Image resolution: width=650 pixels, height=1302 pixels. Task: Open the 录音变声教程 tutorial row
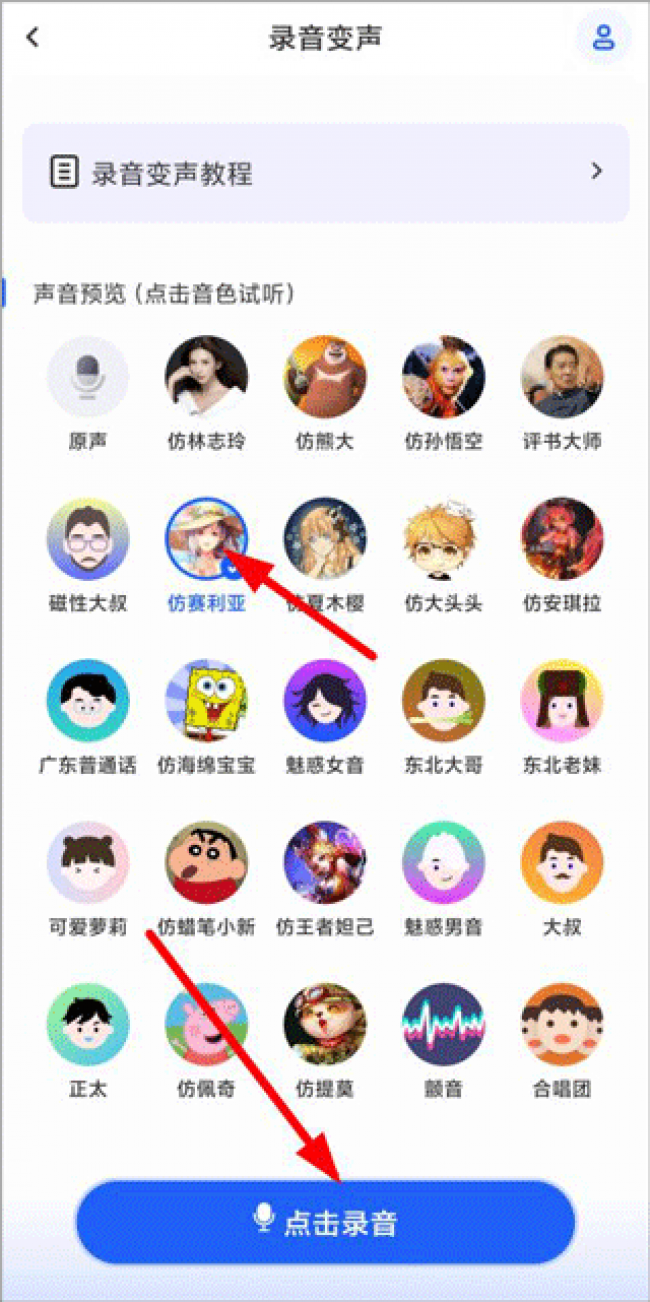325,173
